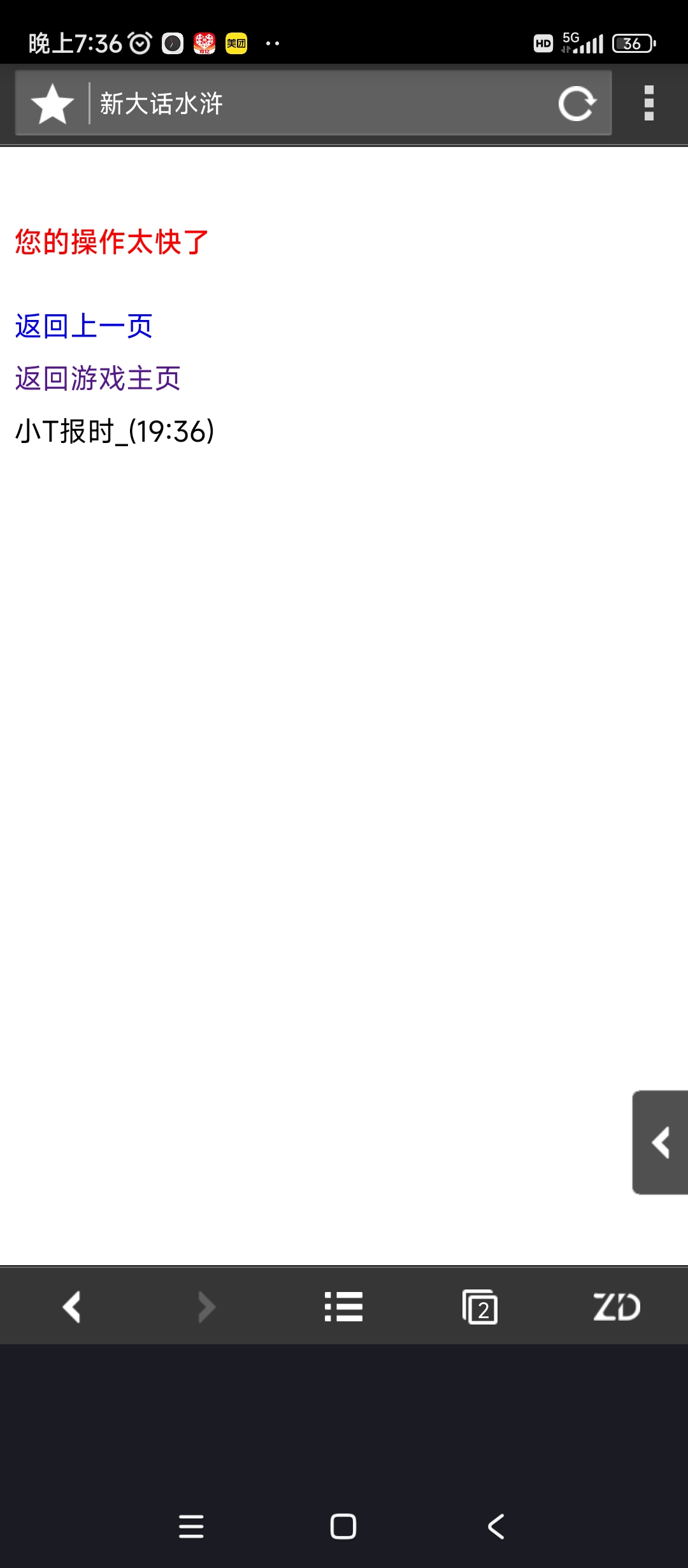Open the browser overflow menu
The image size is (688, 1568).
coord(649,104)
